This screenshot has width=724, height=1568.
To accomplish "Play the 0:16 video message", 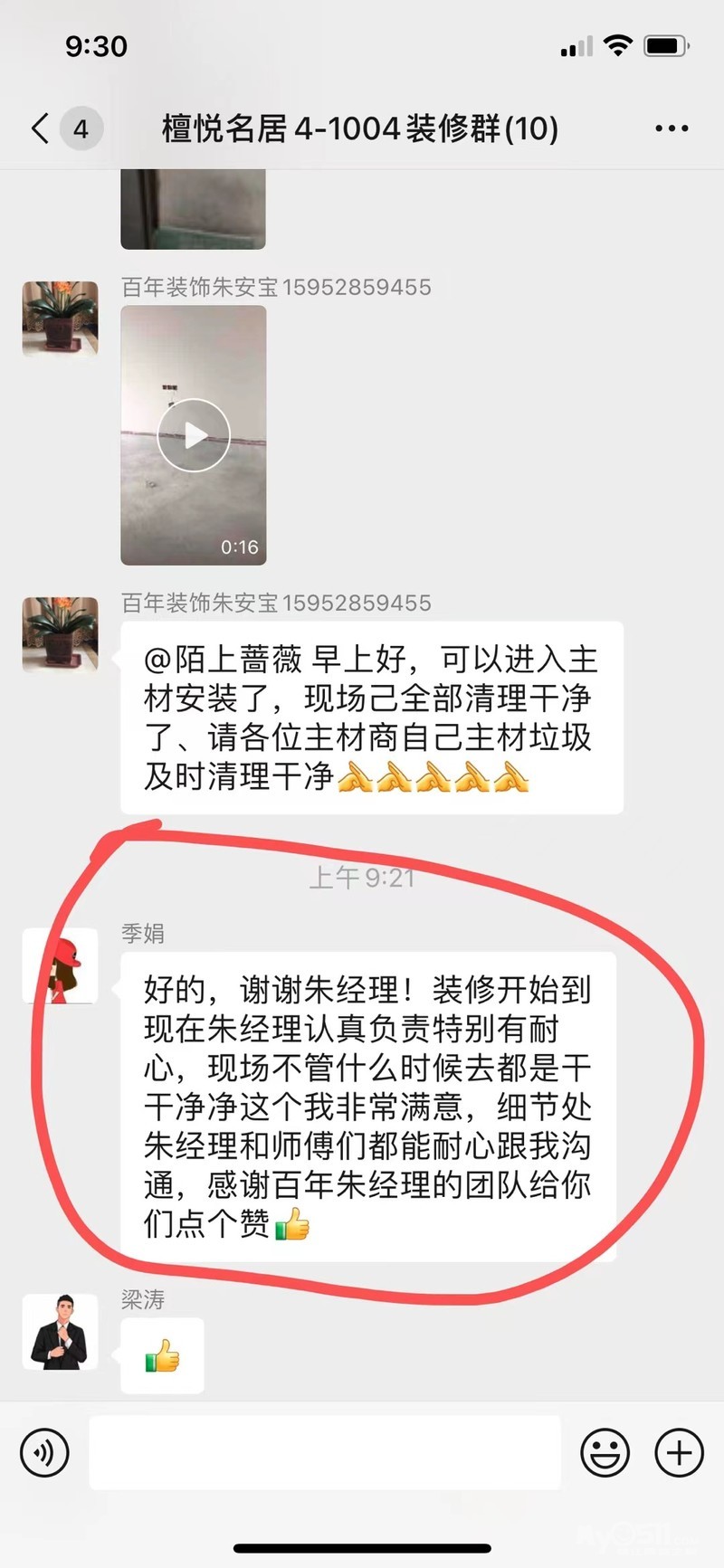I will coord(194,435).
